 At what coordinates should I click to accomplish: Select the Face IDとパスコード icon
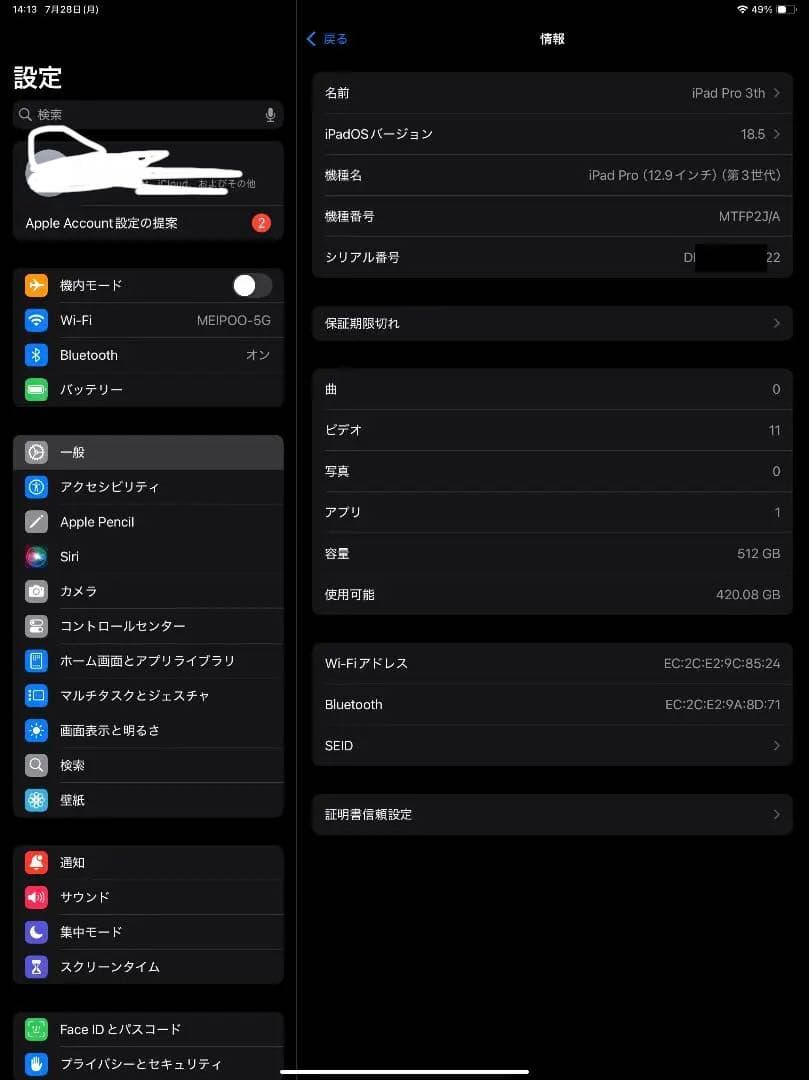(x=37, y=1029)
